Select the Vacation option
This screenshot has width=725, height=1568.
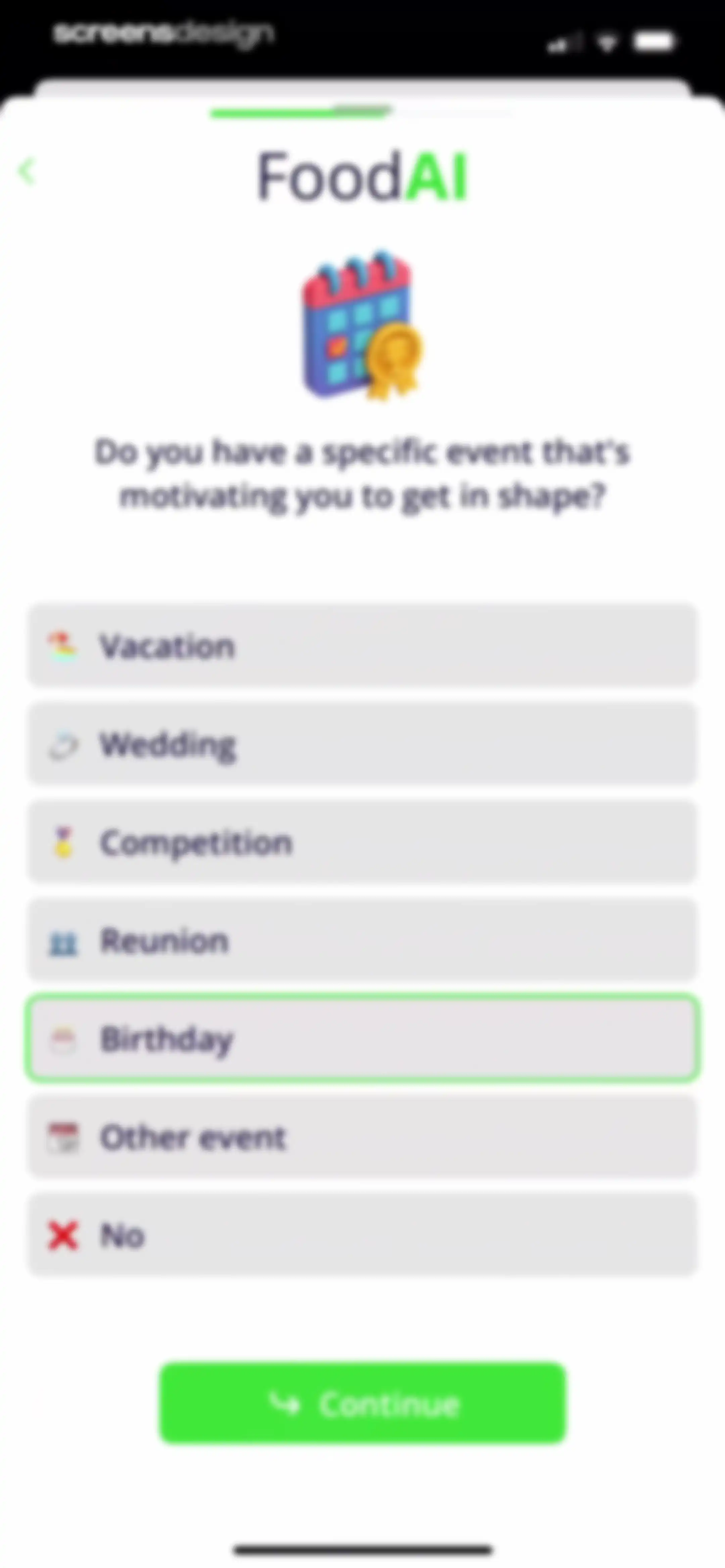point(362,645)
